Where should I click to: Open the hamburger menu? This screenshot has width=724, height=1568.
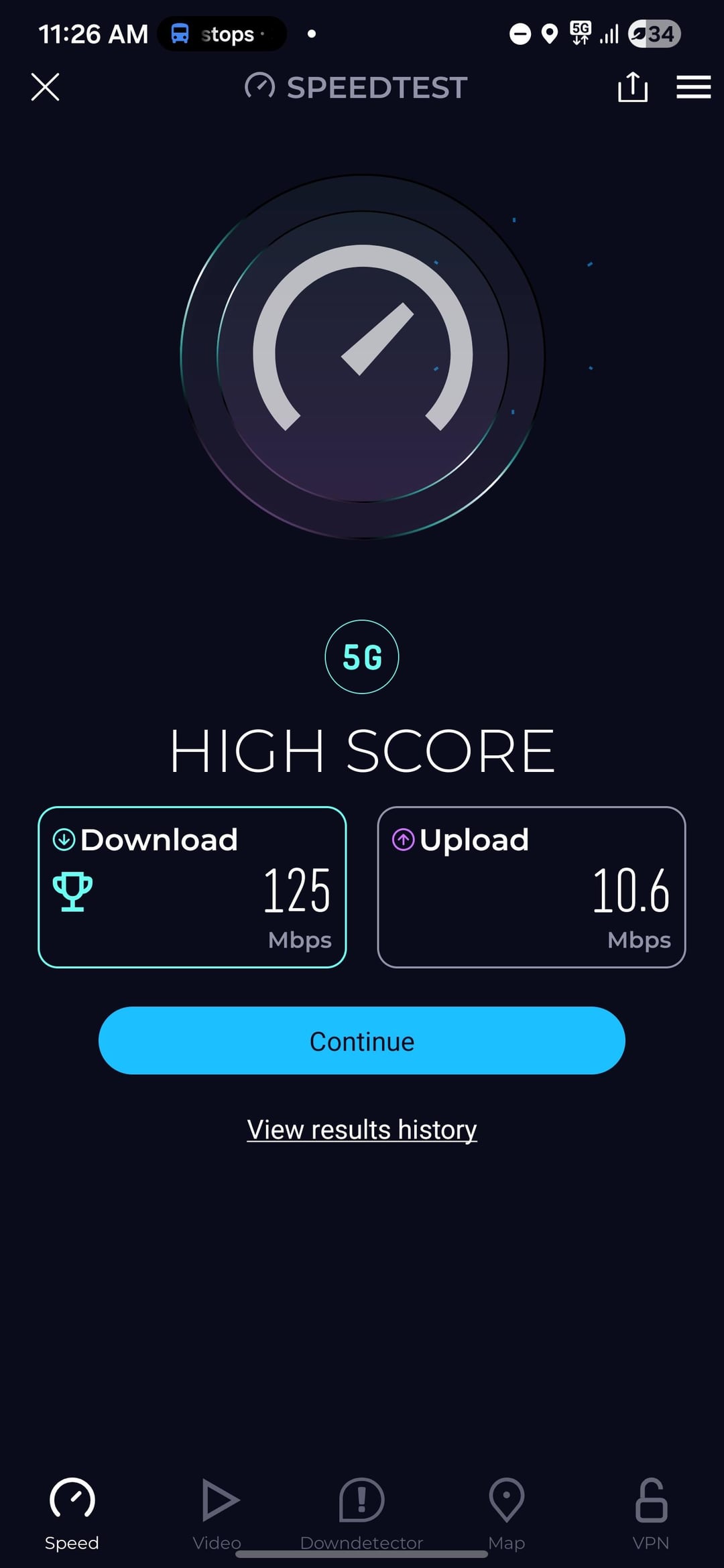pyautogui.click(x=693, y=87)
